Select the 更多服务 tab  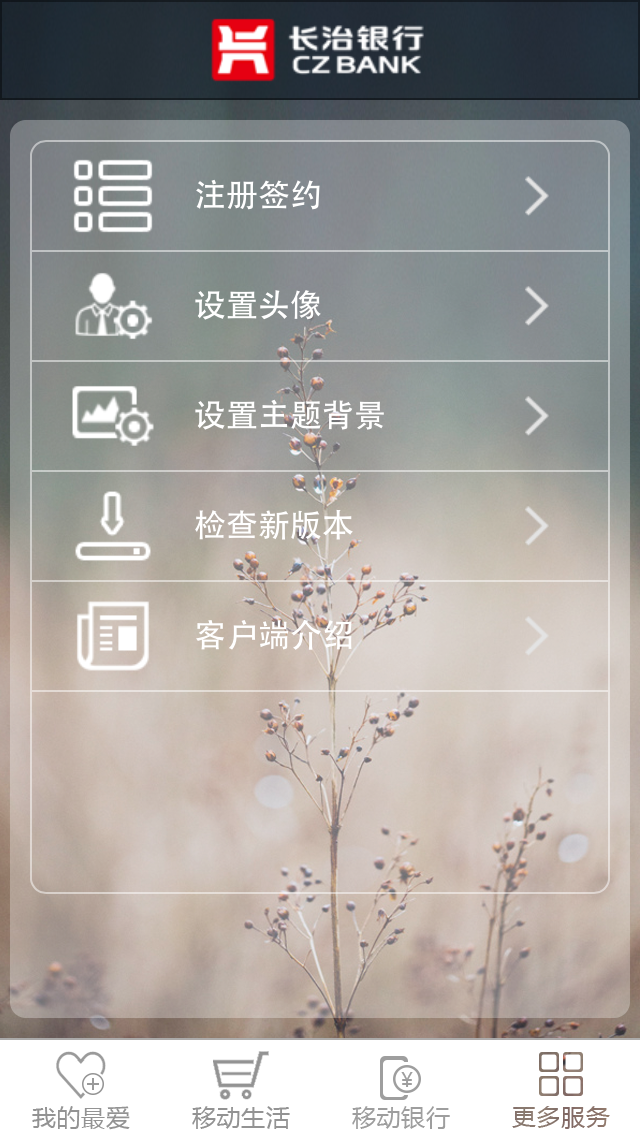pos(560,1090)
